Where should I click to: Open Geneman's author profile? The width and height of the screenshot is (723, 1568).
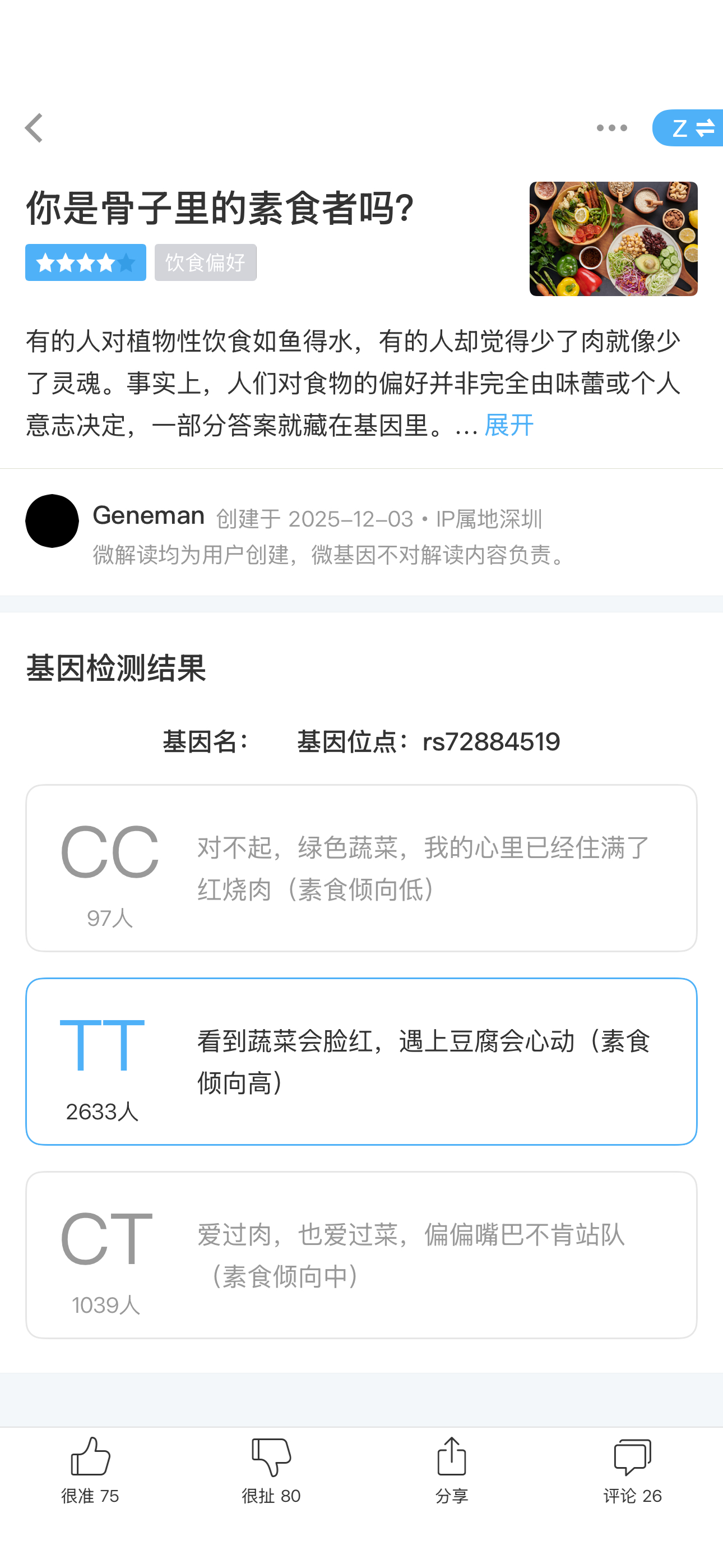(x=52, y=520)
